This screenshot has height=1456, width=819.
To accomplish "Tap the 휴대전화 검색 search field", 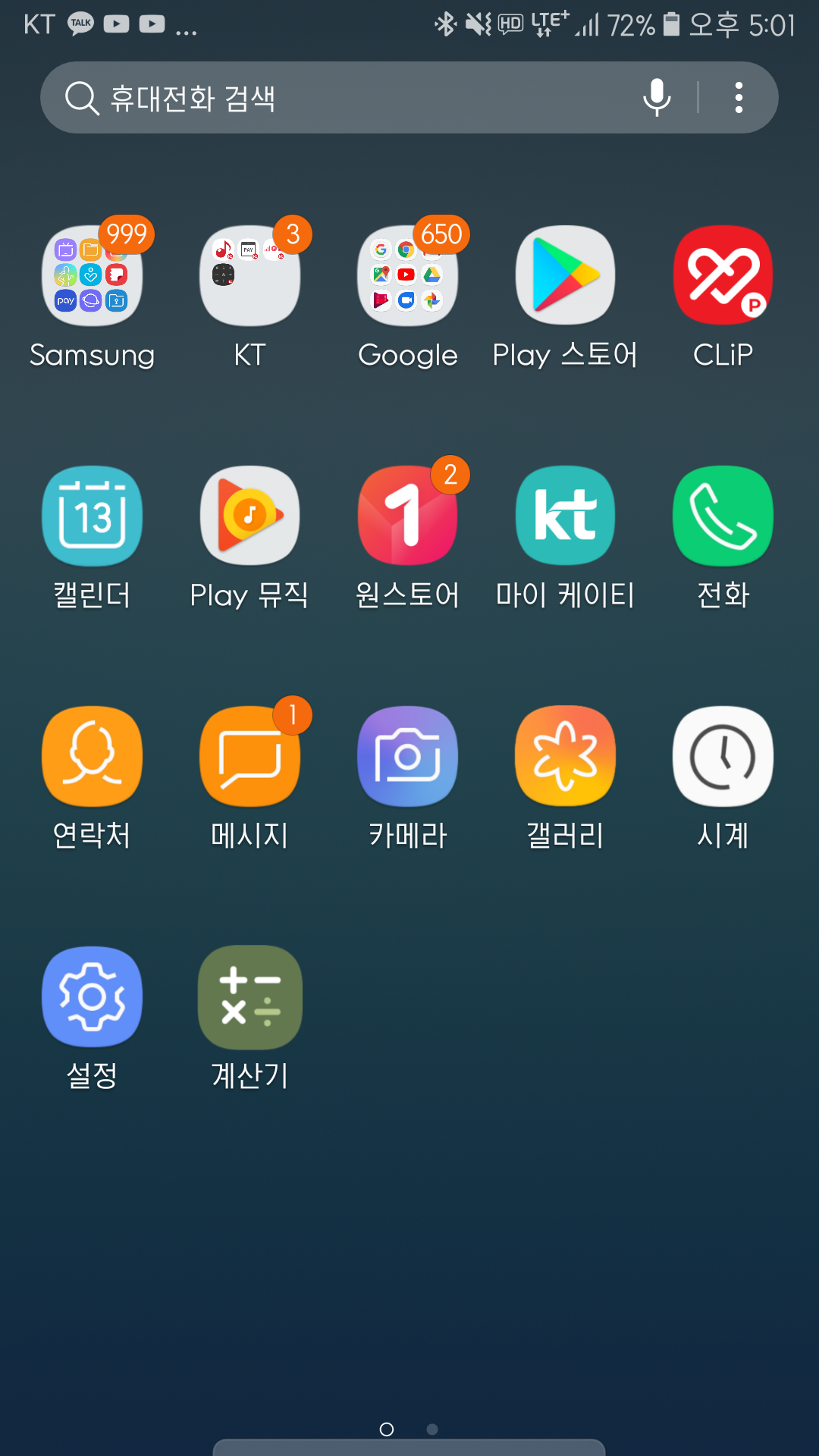I will pos(341,98).
